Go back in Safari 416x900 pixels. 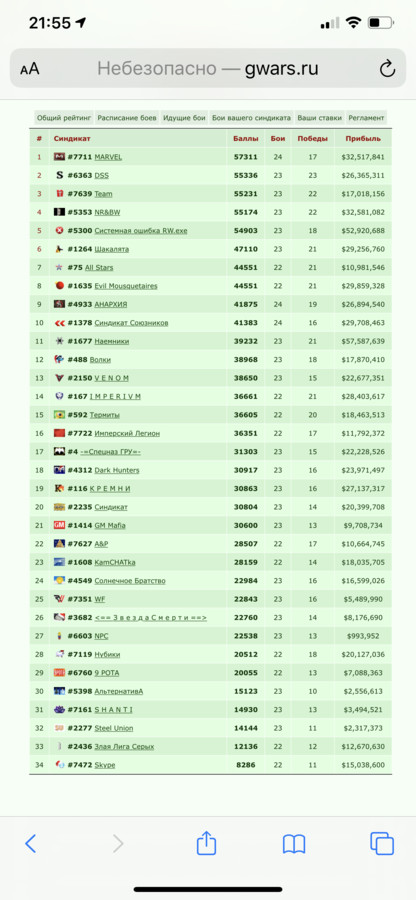coord(30,843)
